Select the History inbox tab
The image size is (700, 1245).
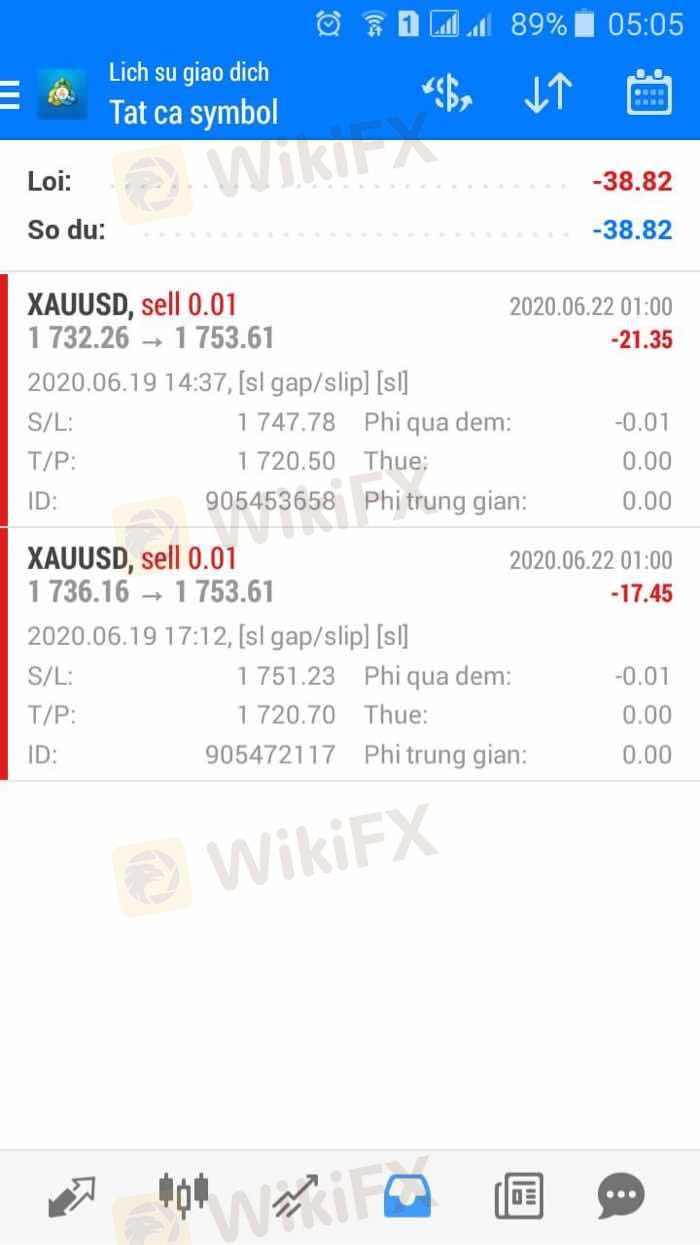click(x=407, y=1195)
